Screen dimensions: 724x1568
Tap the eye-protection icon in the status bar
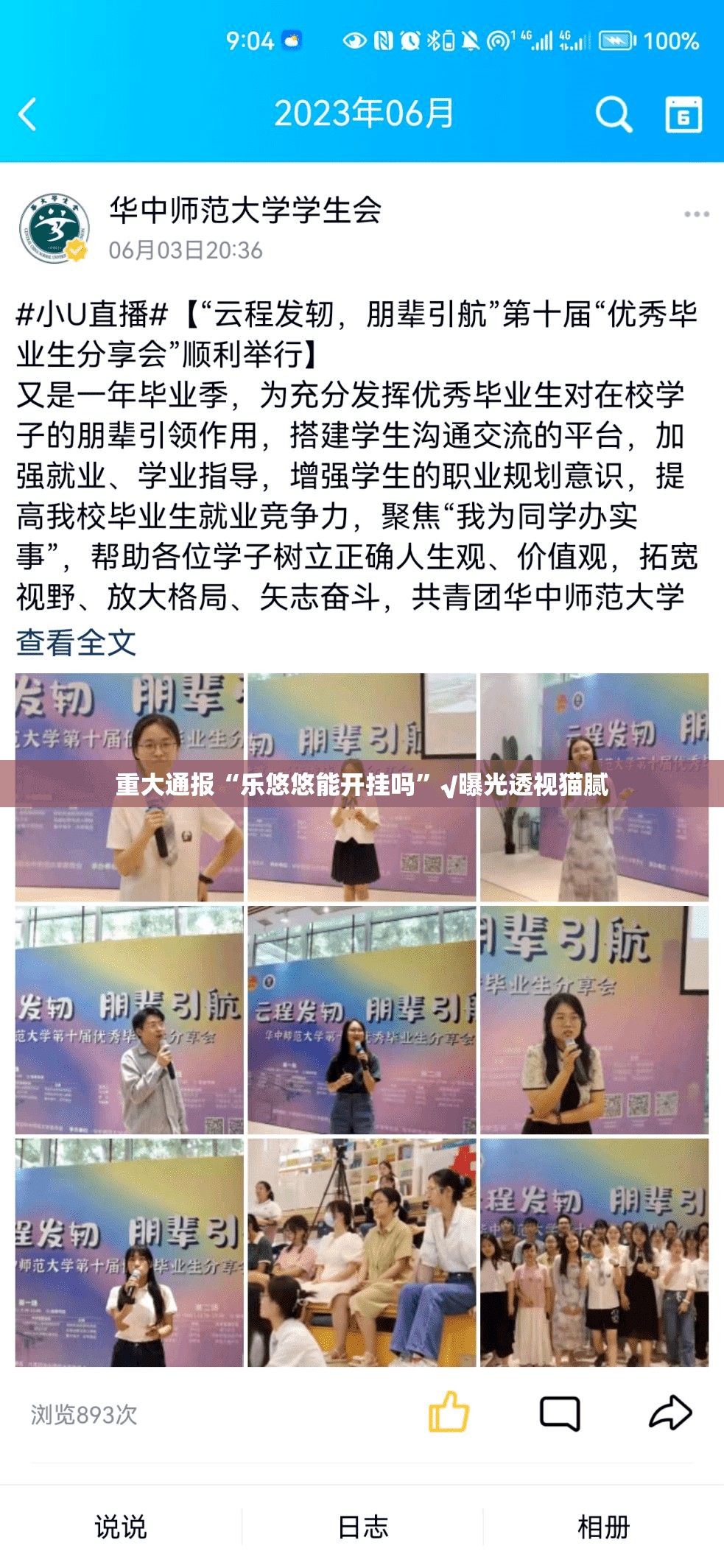354,41
